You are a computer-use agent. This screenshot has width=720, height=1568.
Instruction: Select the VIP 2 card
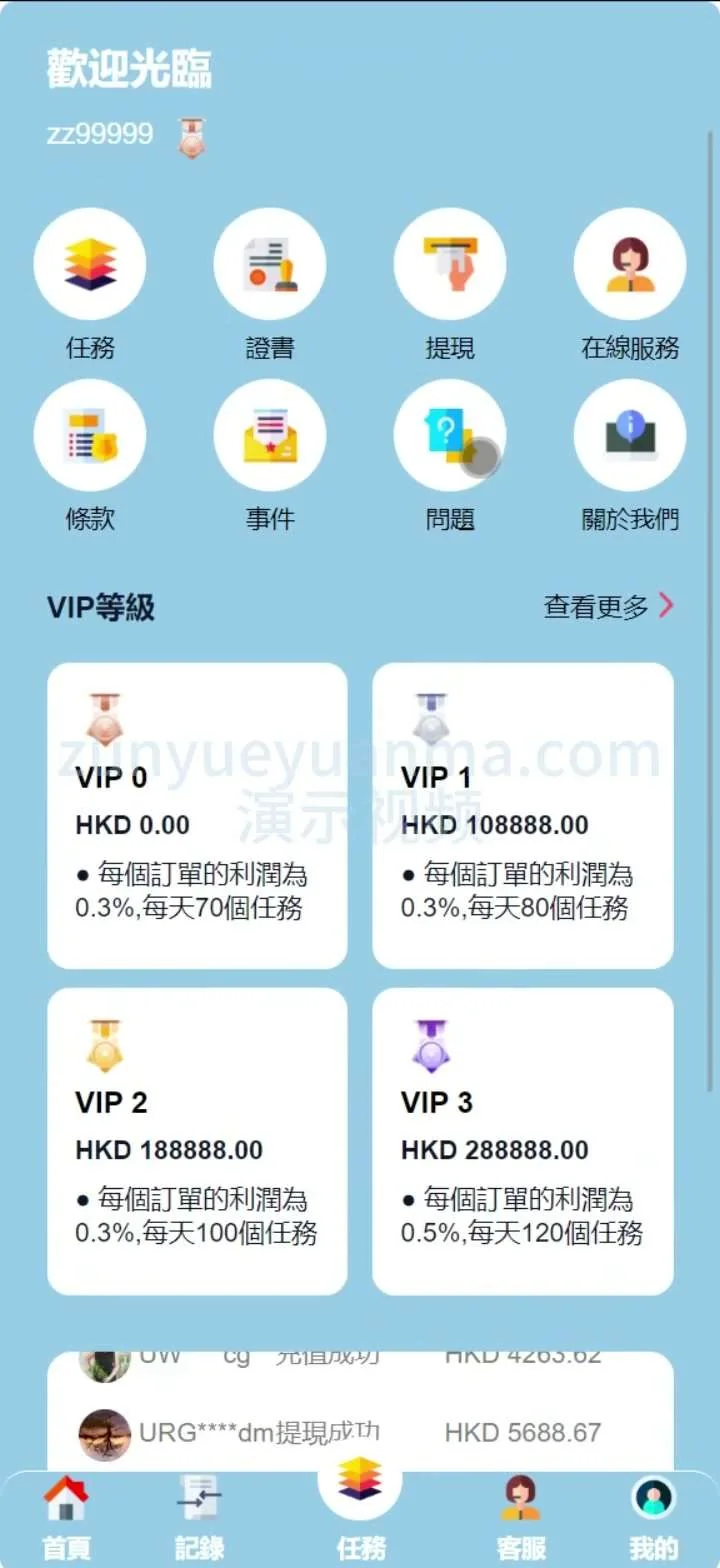pos(197,1140)
